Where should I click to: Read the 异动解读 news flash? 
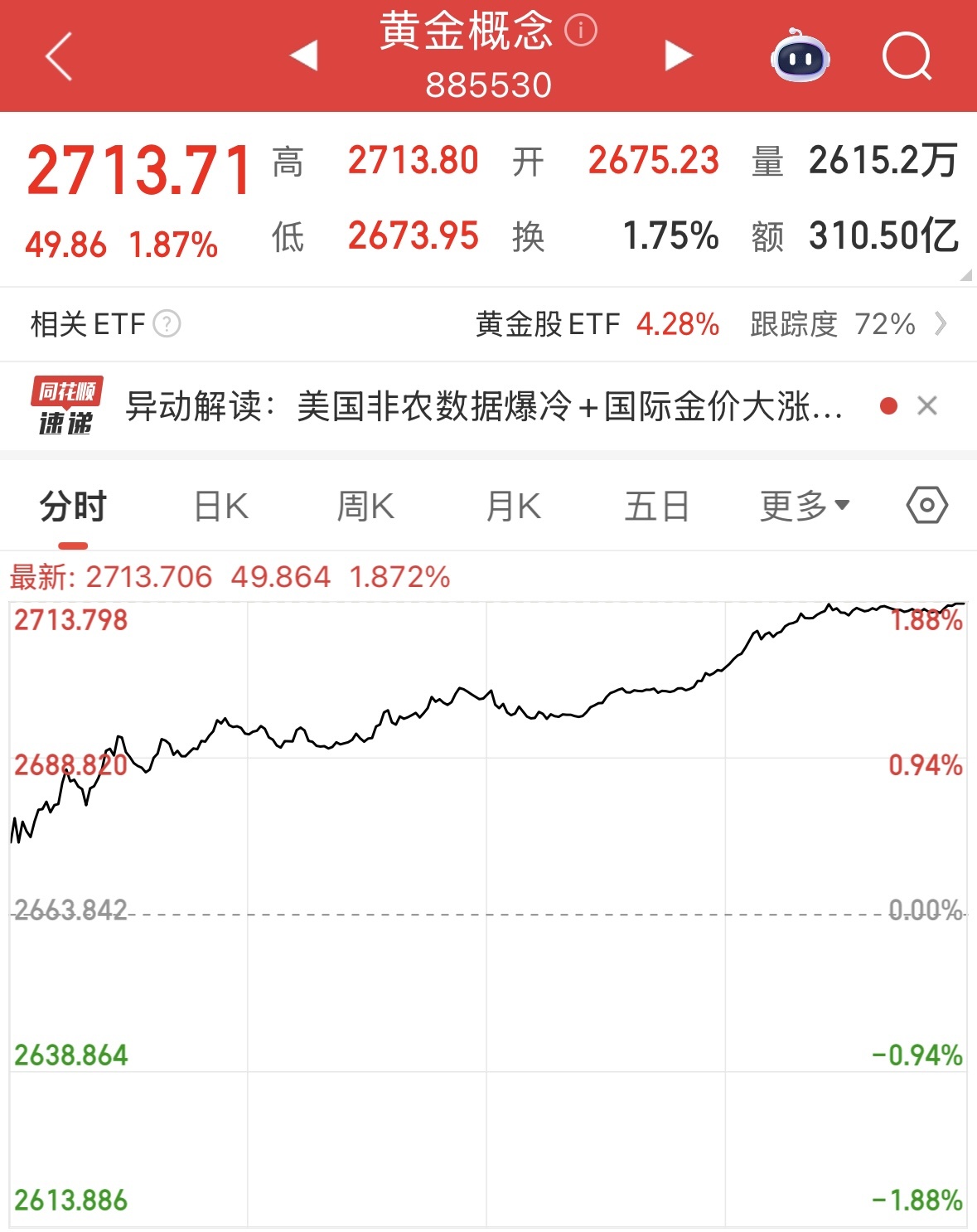[484, 406]
